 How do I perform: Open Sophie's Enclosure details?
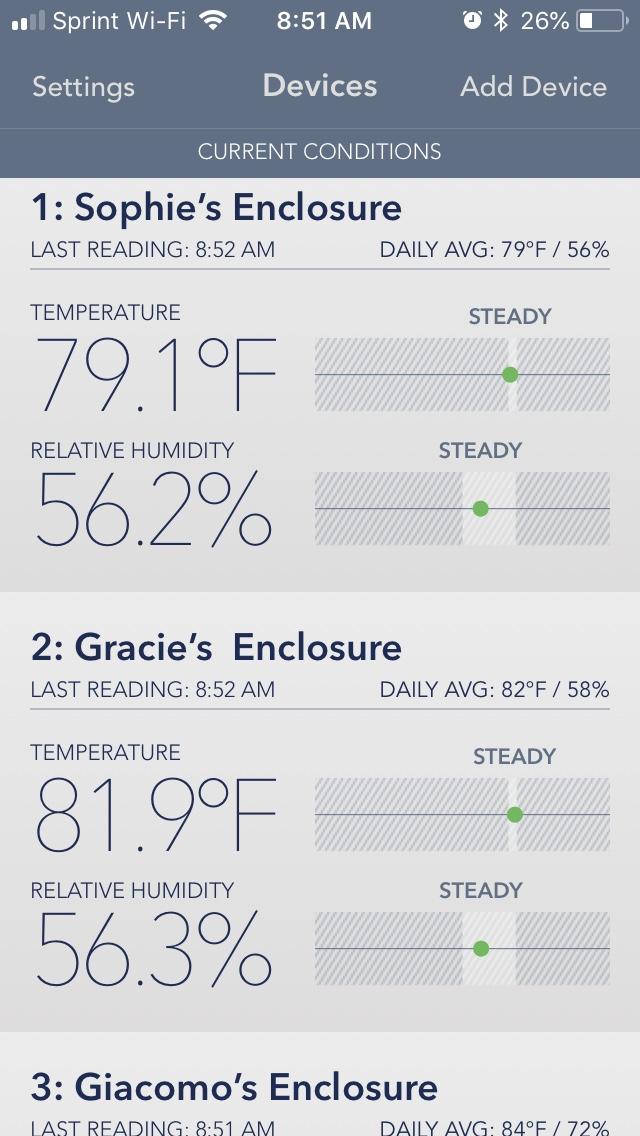(216, 208)
